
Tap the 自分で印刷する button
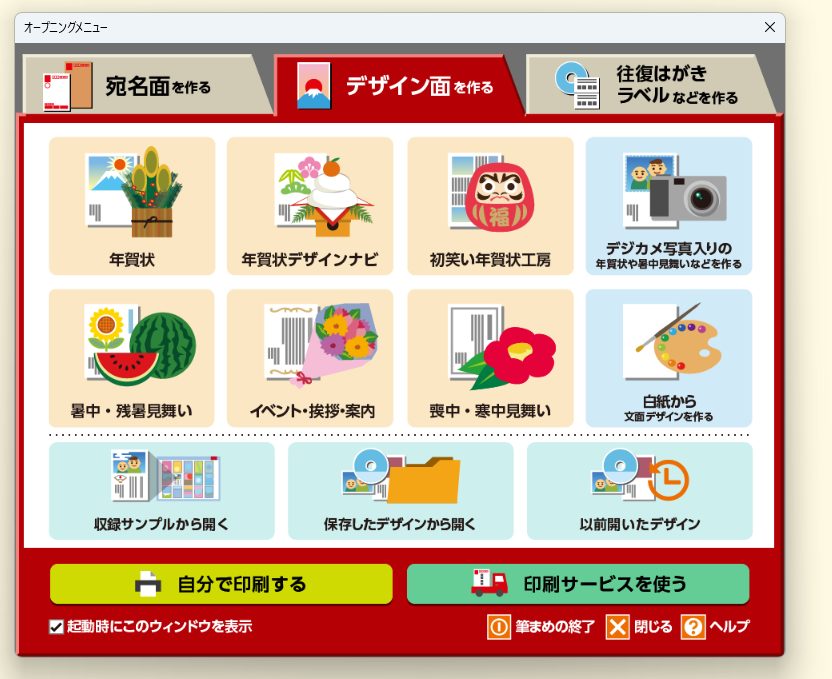click(x=221, y=584)
